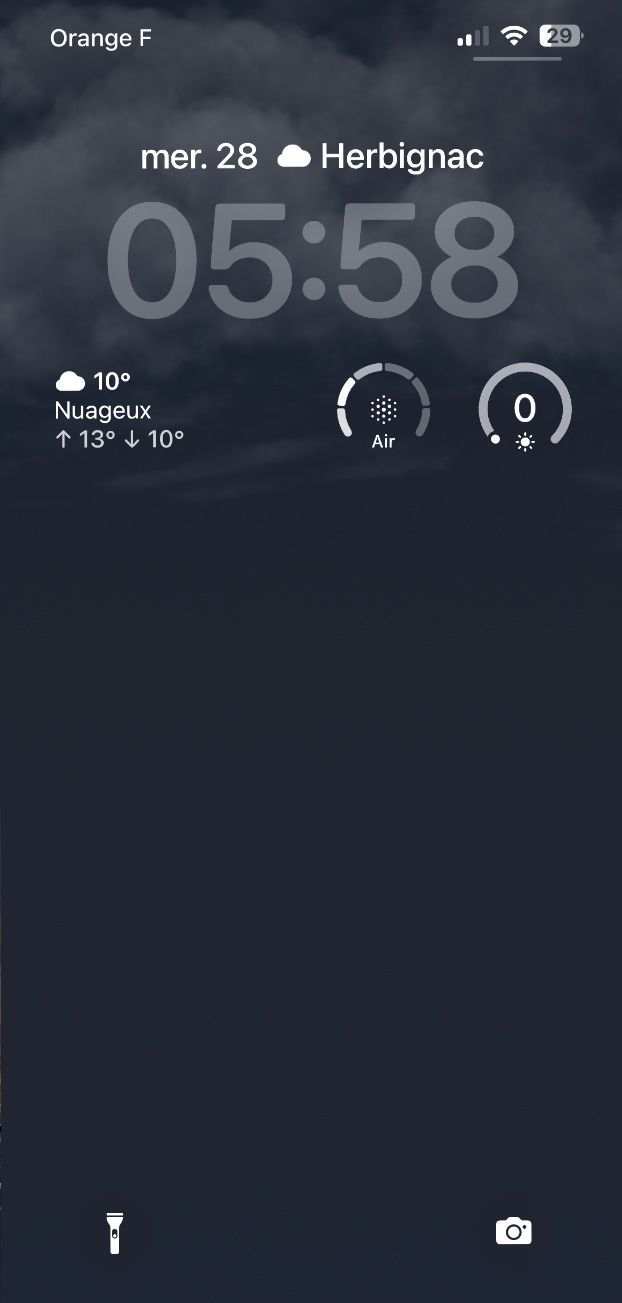Turn on the flashlight

[x=115, y=1232]
